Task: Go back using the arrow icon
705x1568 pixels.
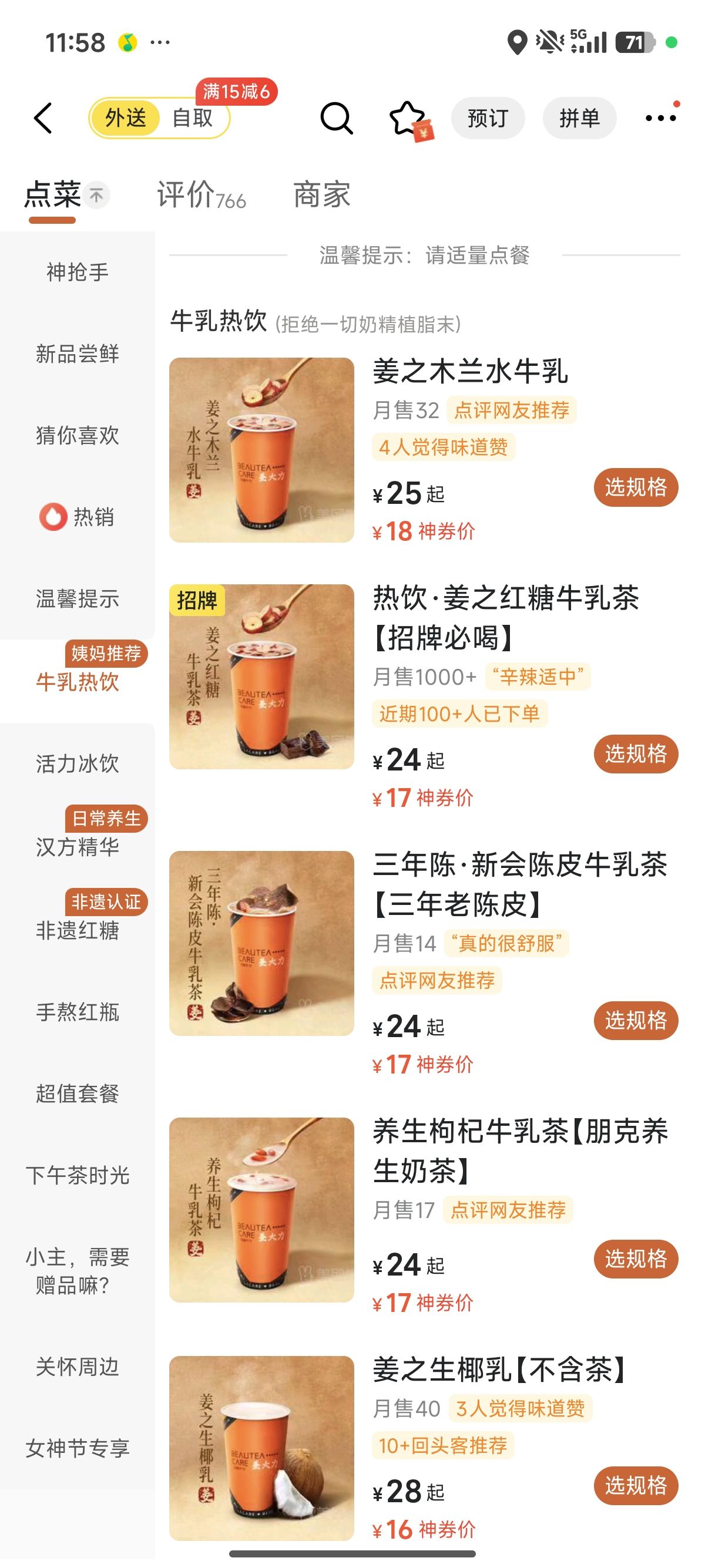Action: click(x=43, y=118)
